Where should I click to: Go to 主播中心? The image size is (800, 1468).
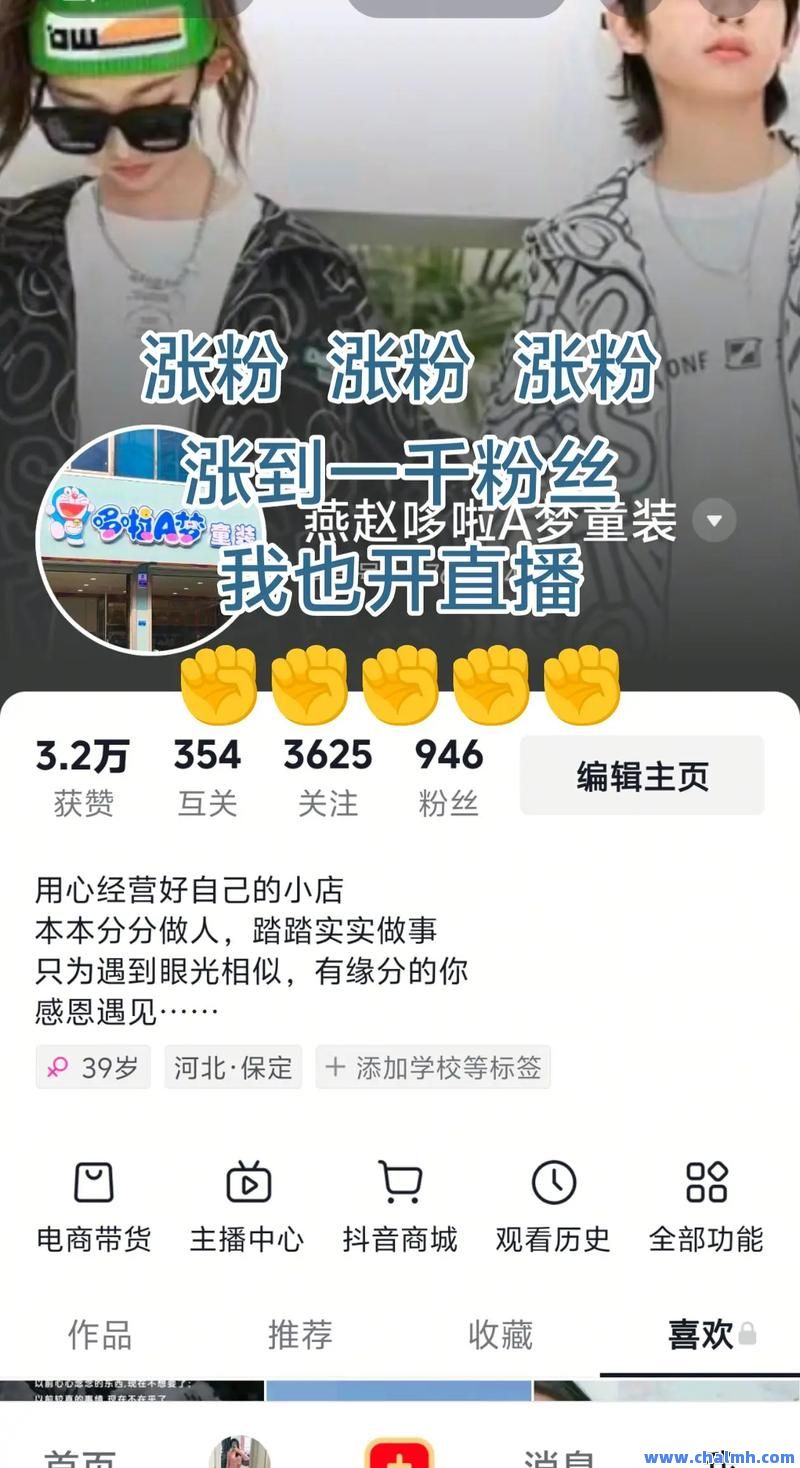[247, 1207]
